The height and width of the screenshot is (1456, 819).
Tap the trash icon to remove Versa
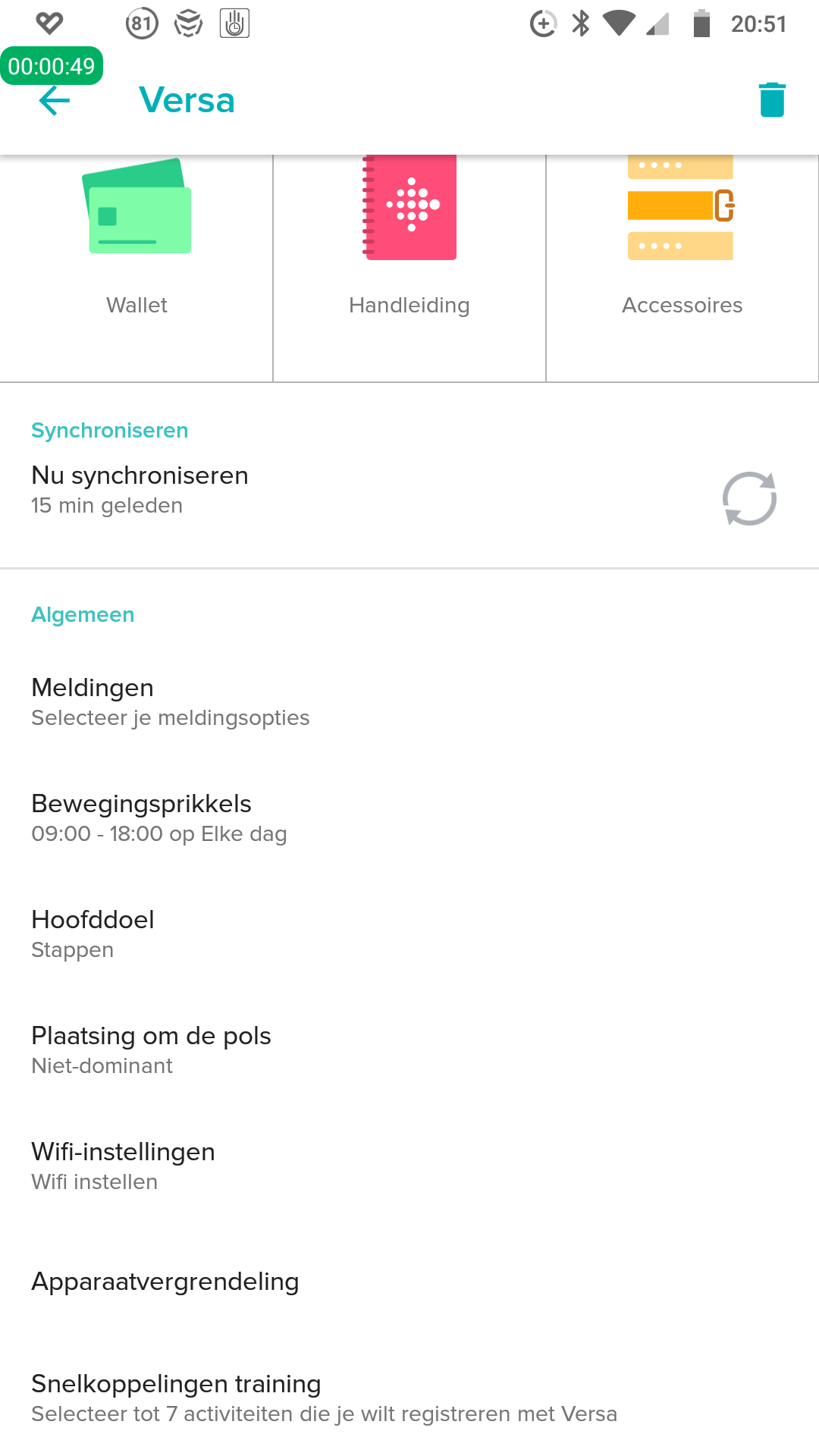(772, 100)
